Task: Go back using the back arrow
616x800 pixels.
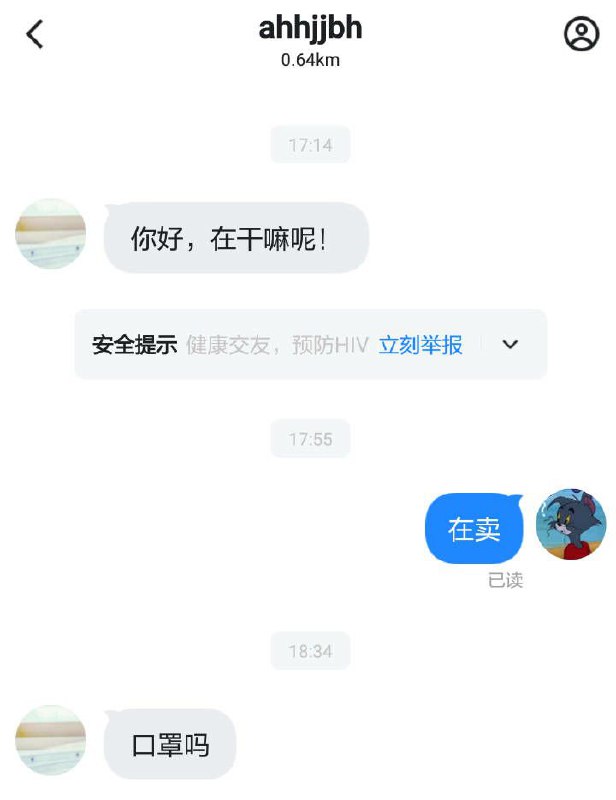Action: tap(35, 35)
